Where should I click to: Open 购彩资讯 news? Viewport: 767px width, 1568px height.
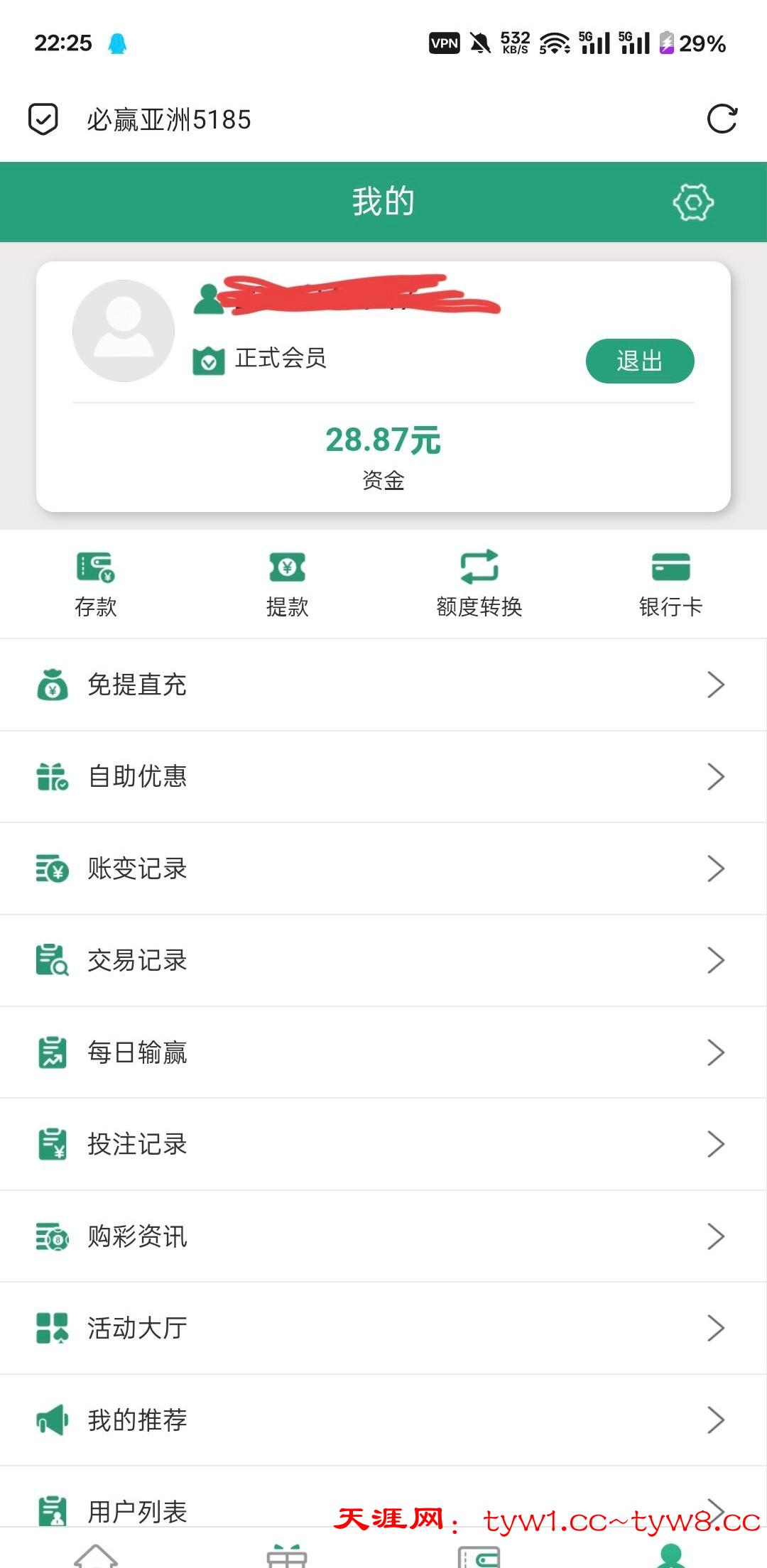tap(383, 1236)
